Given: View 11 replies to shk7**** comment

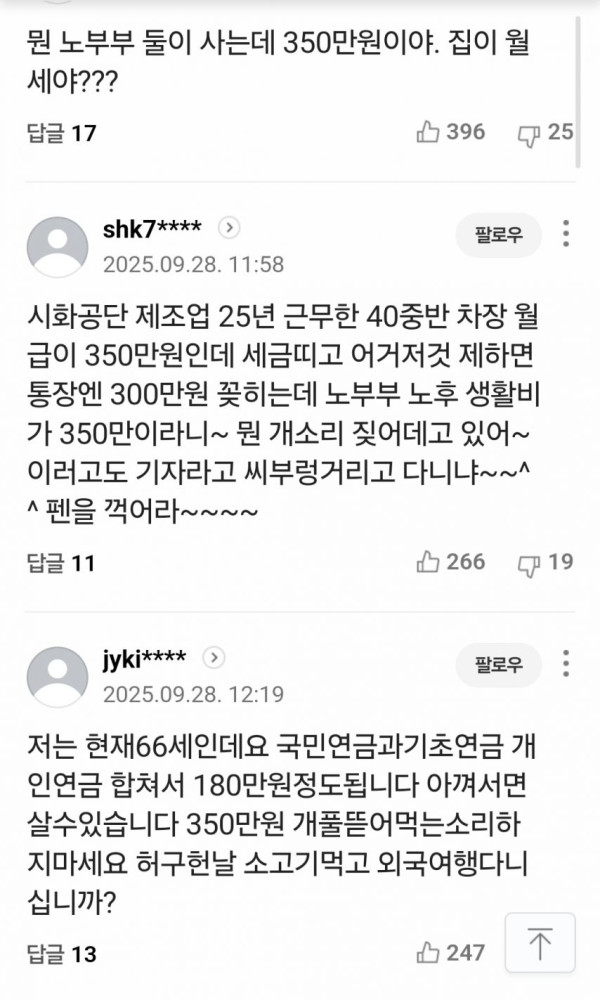Looking at the screenshot, I should point(62,563).
